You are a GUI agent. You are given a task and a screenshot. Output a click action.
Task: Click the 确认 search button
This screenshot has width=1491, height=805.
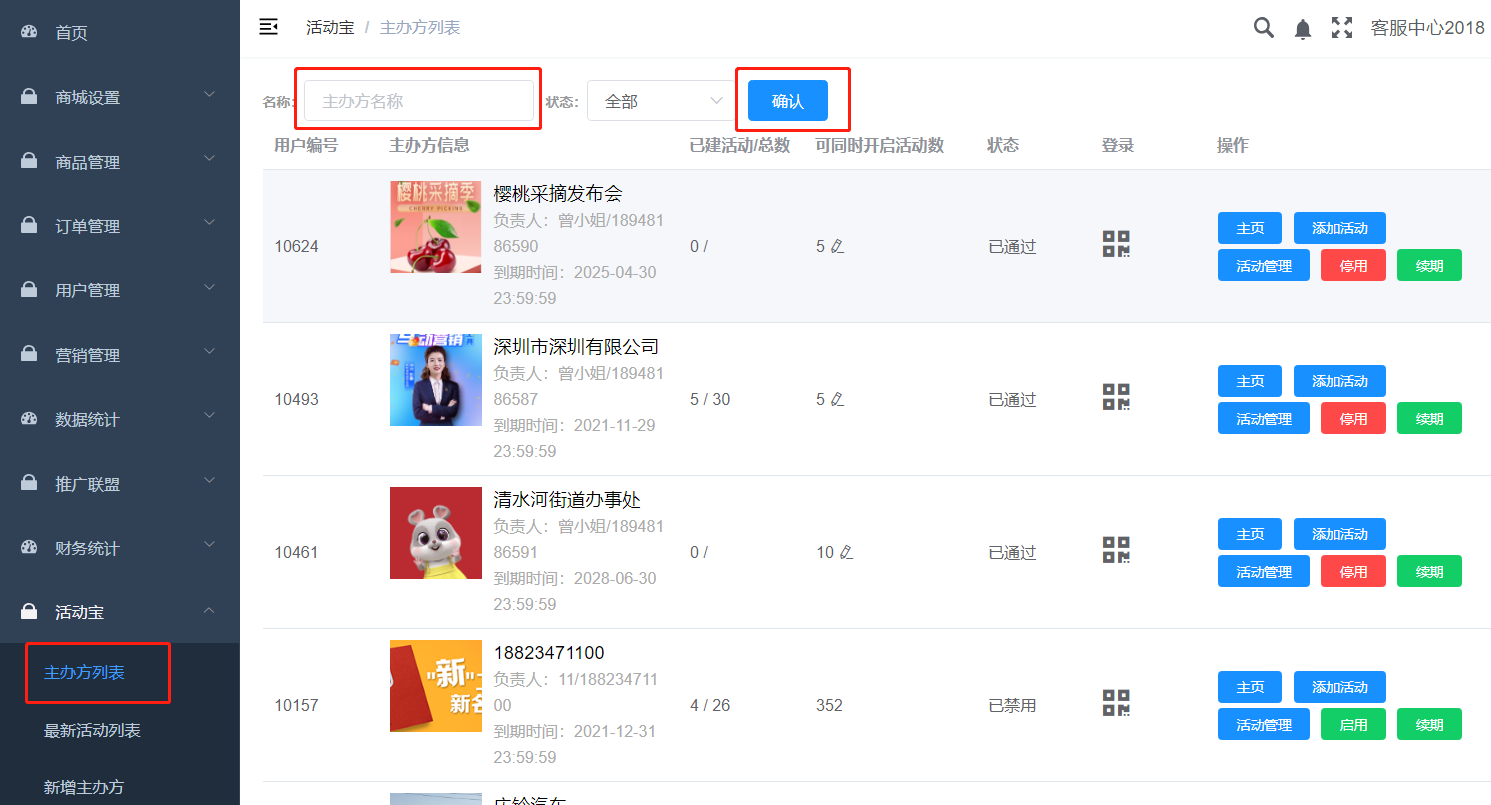point(787,101)
